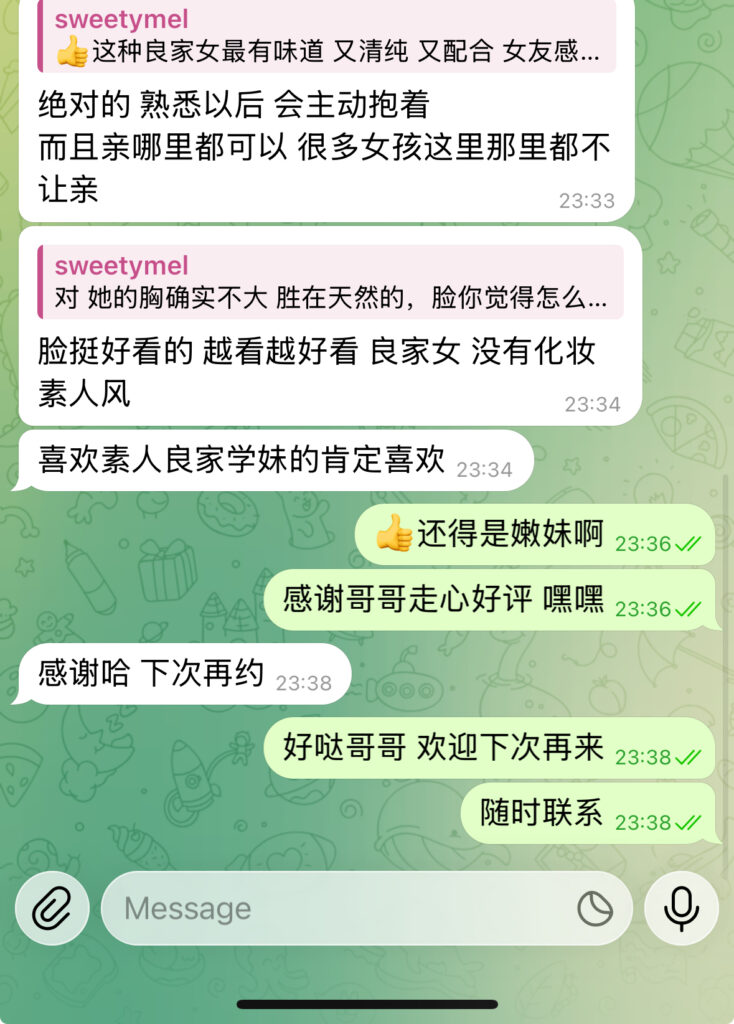Screen dimensions: 734x1024
Task: Open the sticker panel icon
Action: (x=595, y=908)
